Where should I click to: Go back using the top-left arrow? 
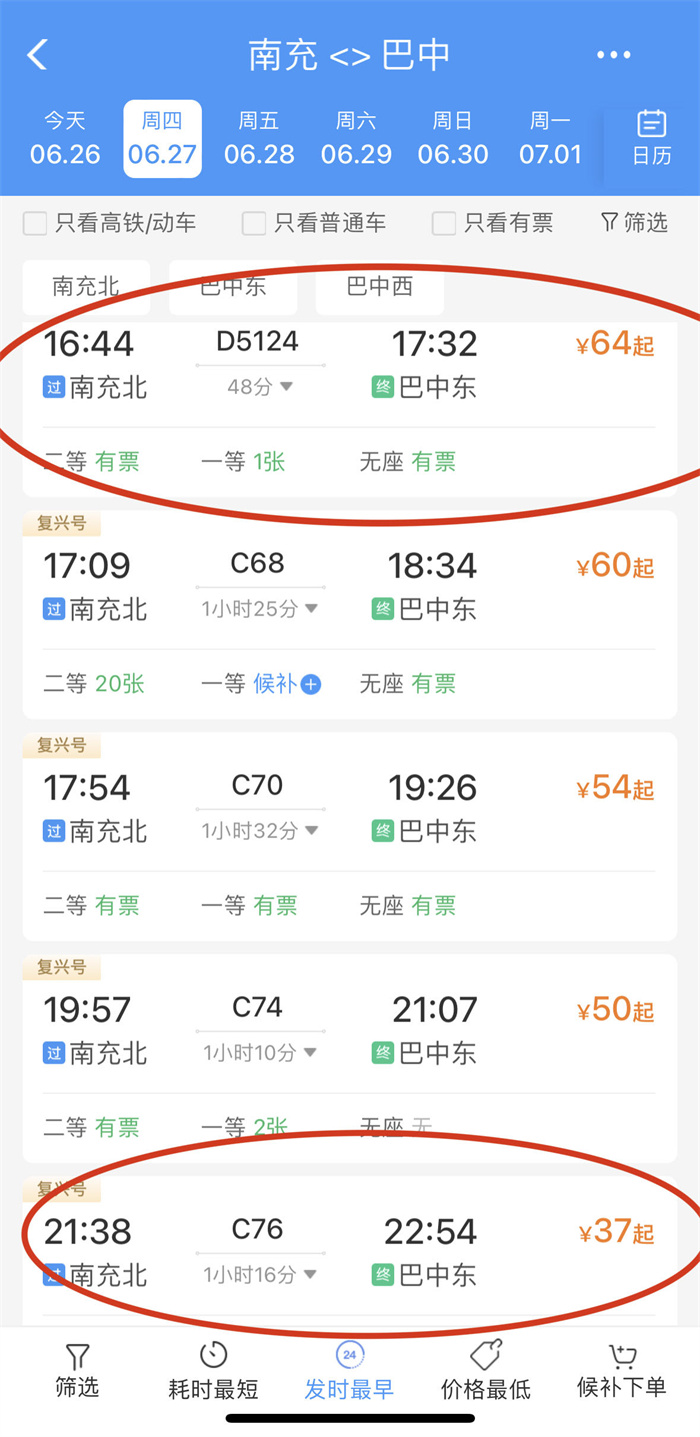[37, 55]
